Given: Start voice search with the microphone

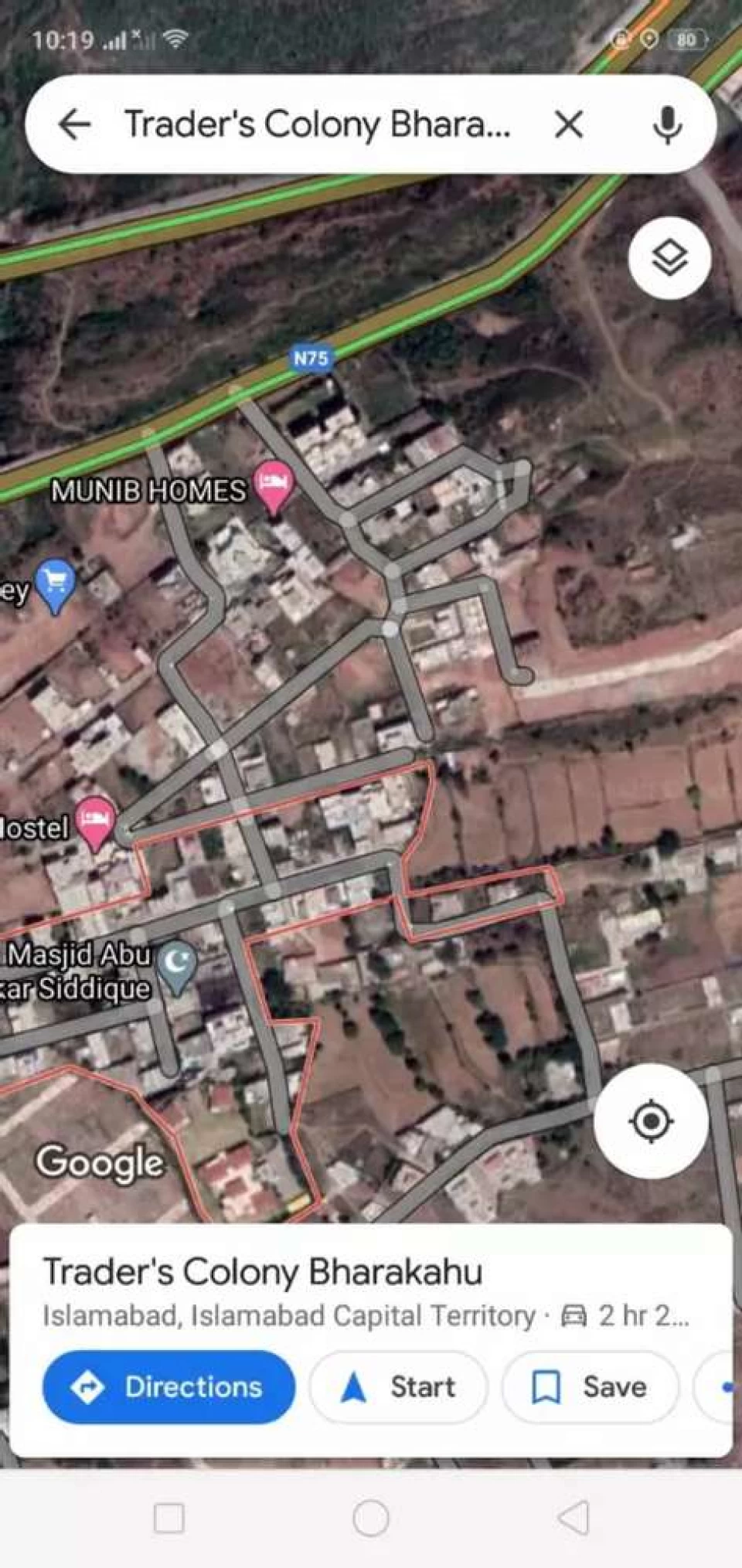Looking at the screenshot, I should click(667, 124).
